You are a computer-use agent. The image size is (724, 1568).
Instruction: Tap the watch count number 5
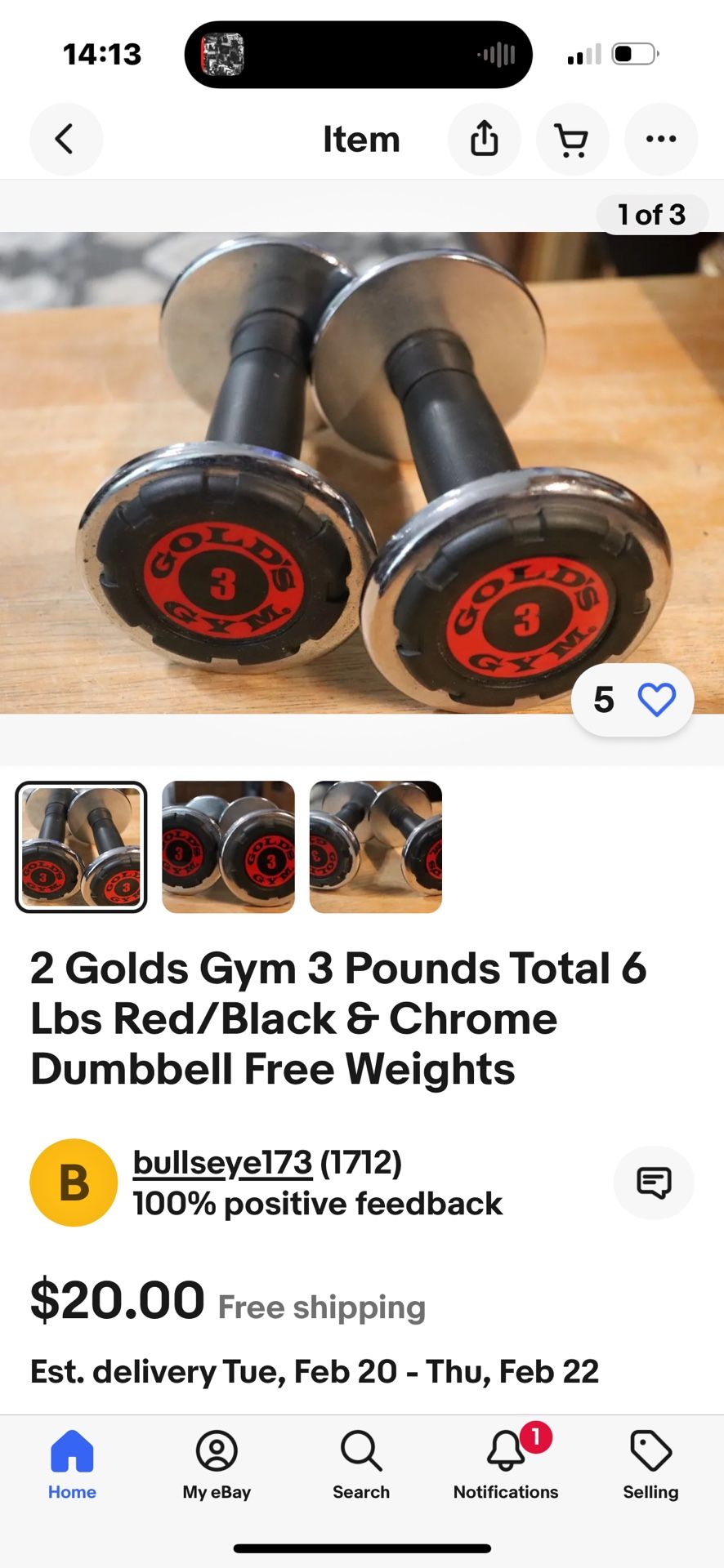[605, 699]
